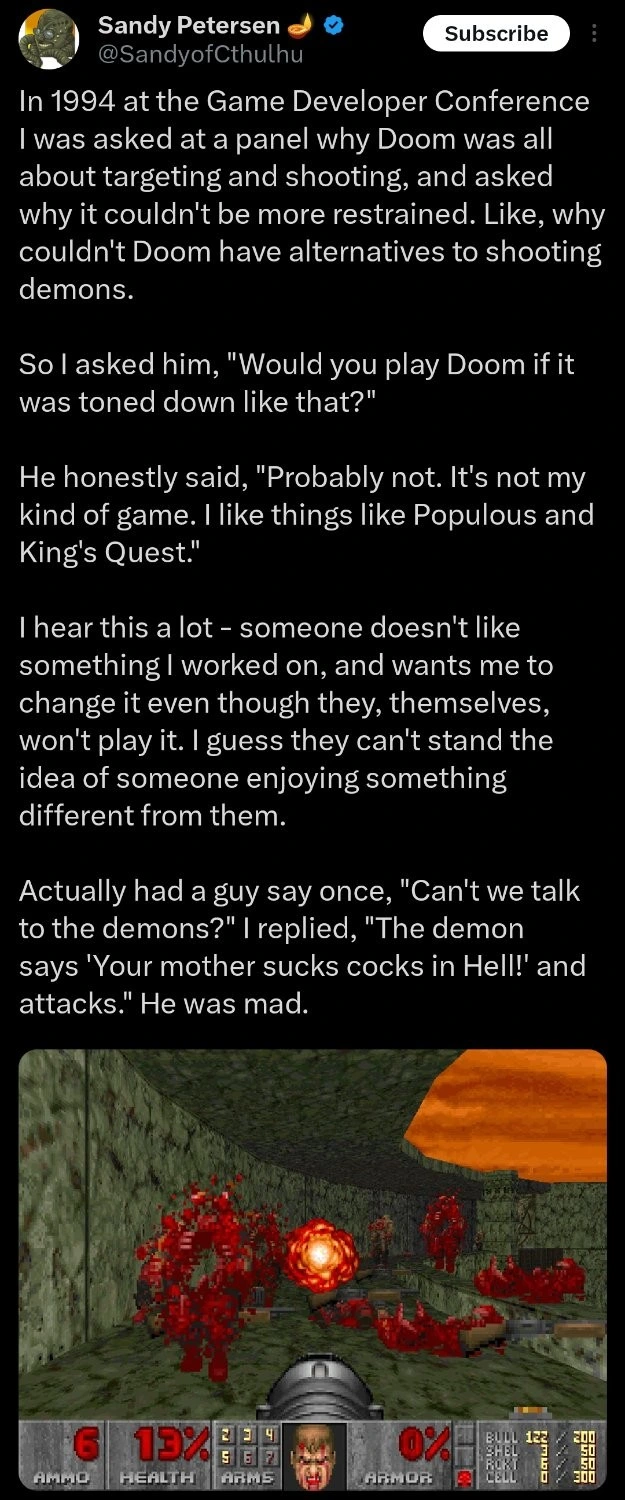This screenshot has height=1500, width=625.
Task: Open Sandy Petersen's profile avatar
Action: pos(49,40)
